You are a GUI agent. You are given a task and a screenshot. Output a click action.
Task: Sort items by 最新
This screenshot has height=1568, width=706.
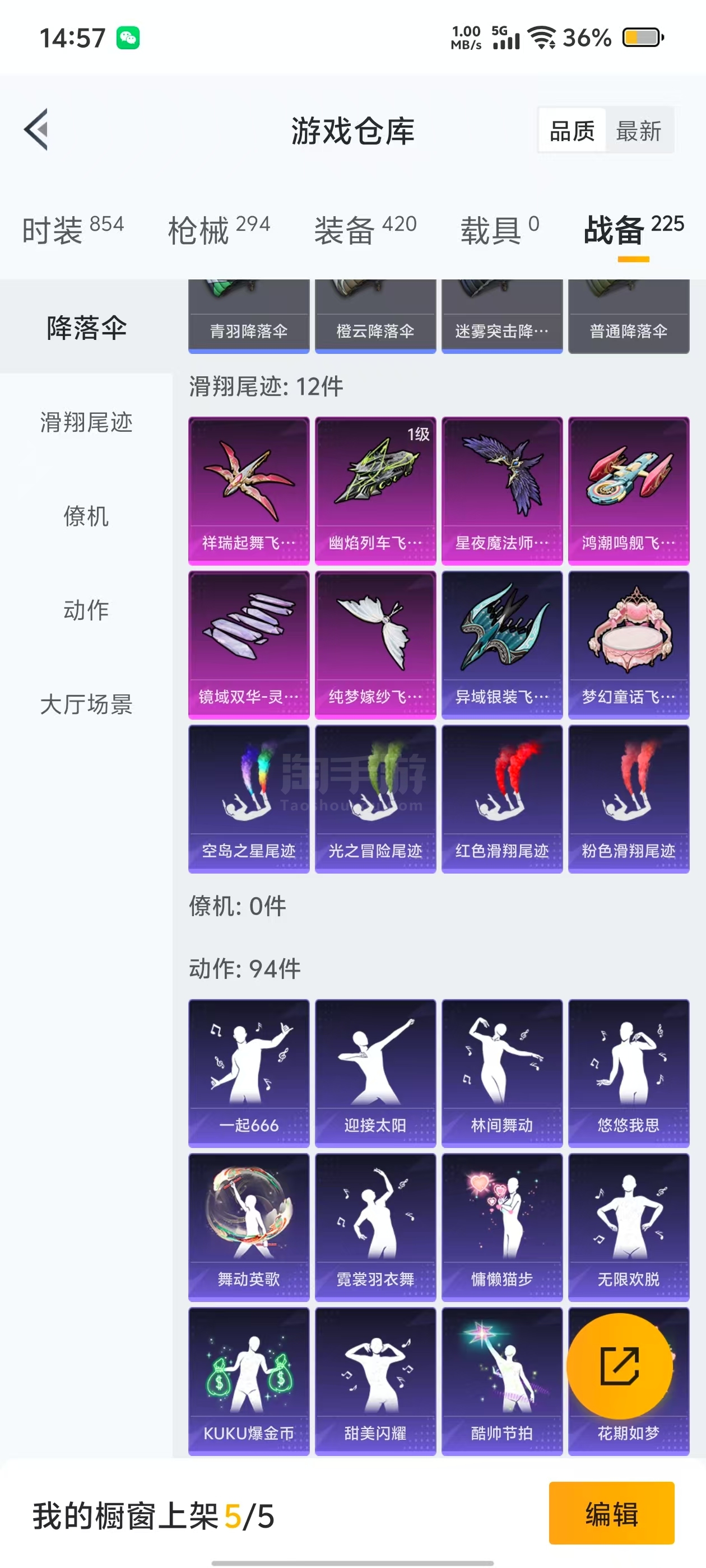coord(638,131)
